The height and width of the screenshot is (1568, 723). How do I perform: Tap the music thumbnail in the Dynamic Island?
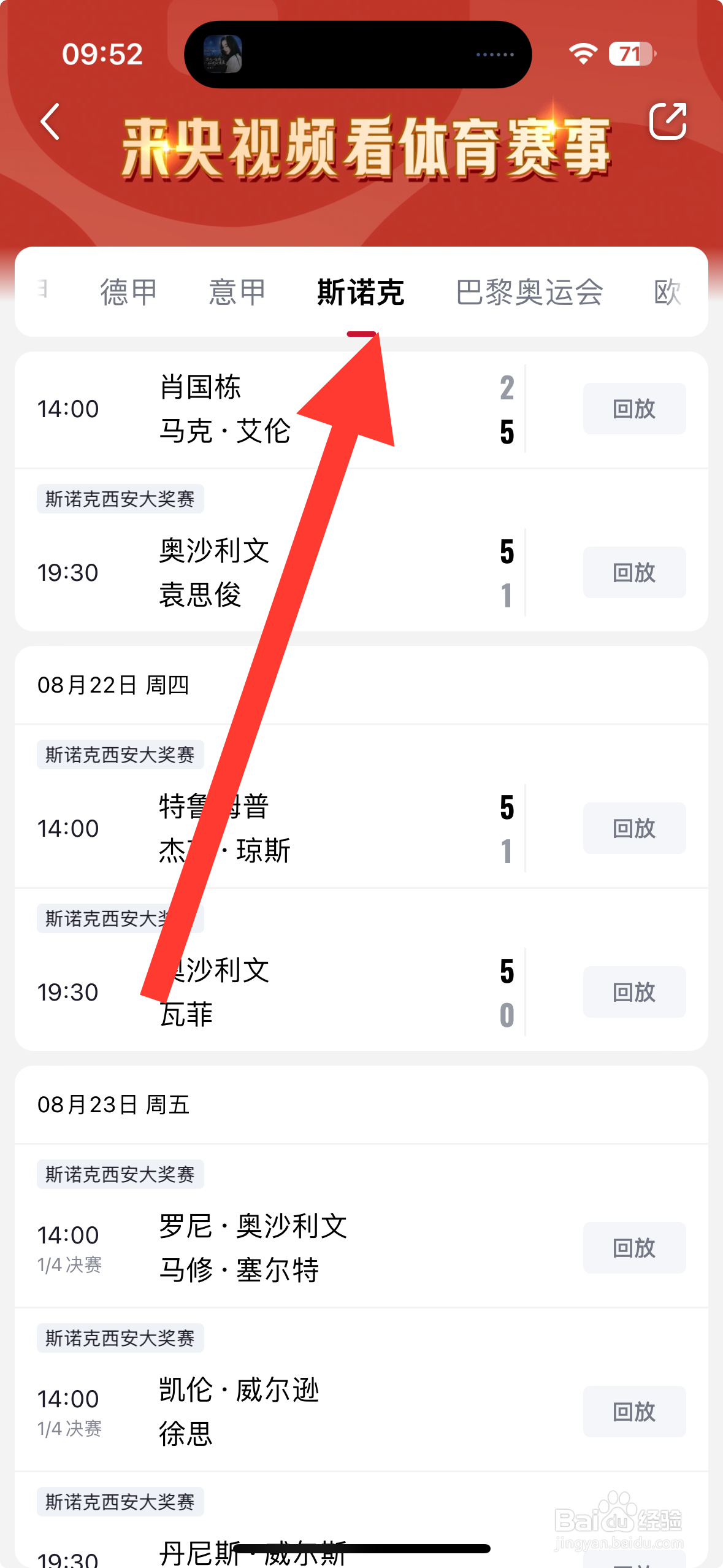224,54
